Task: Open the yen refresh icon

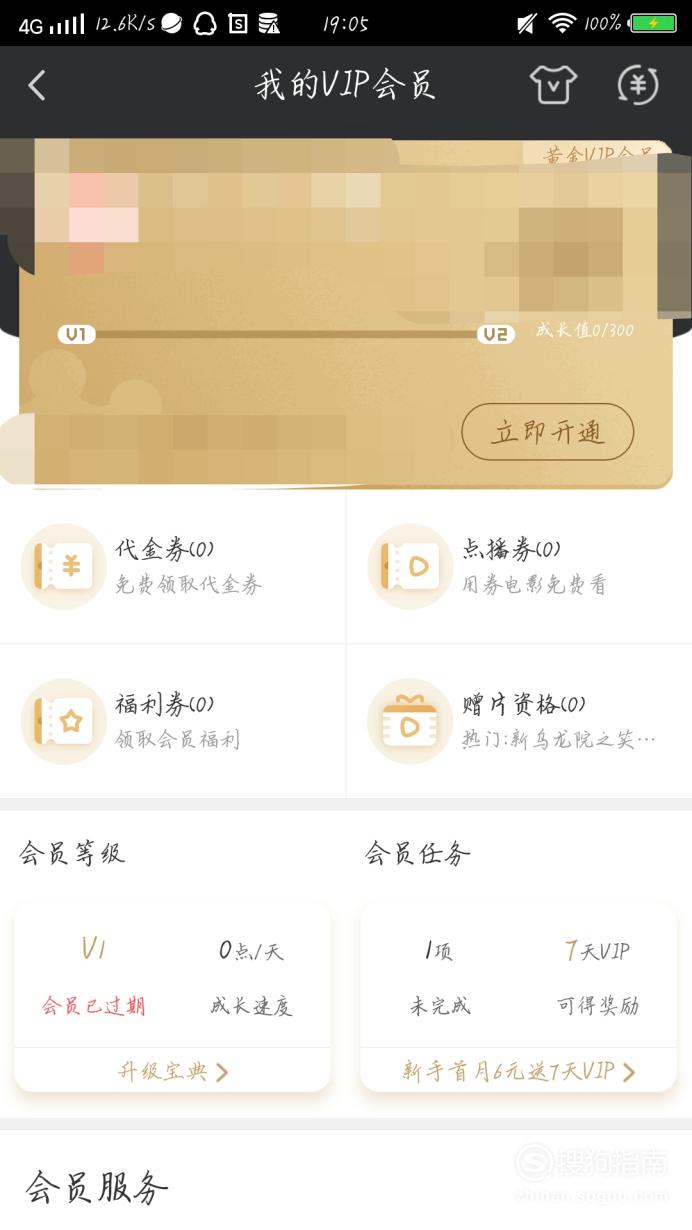Action: pyautogui.click(x=638, y=86)
